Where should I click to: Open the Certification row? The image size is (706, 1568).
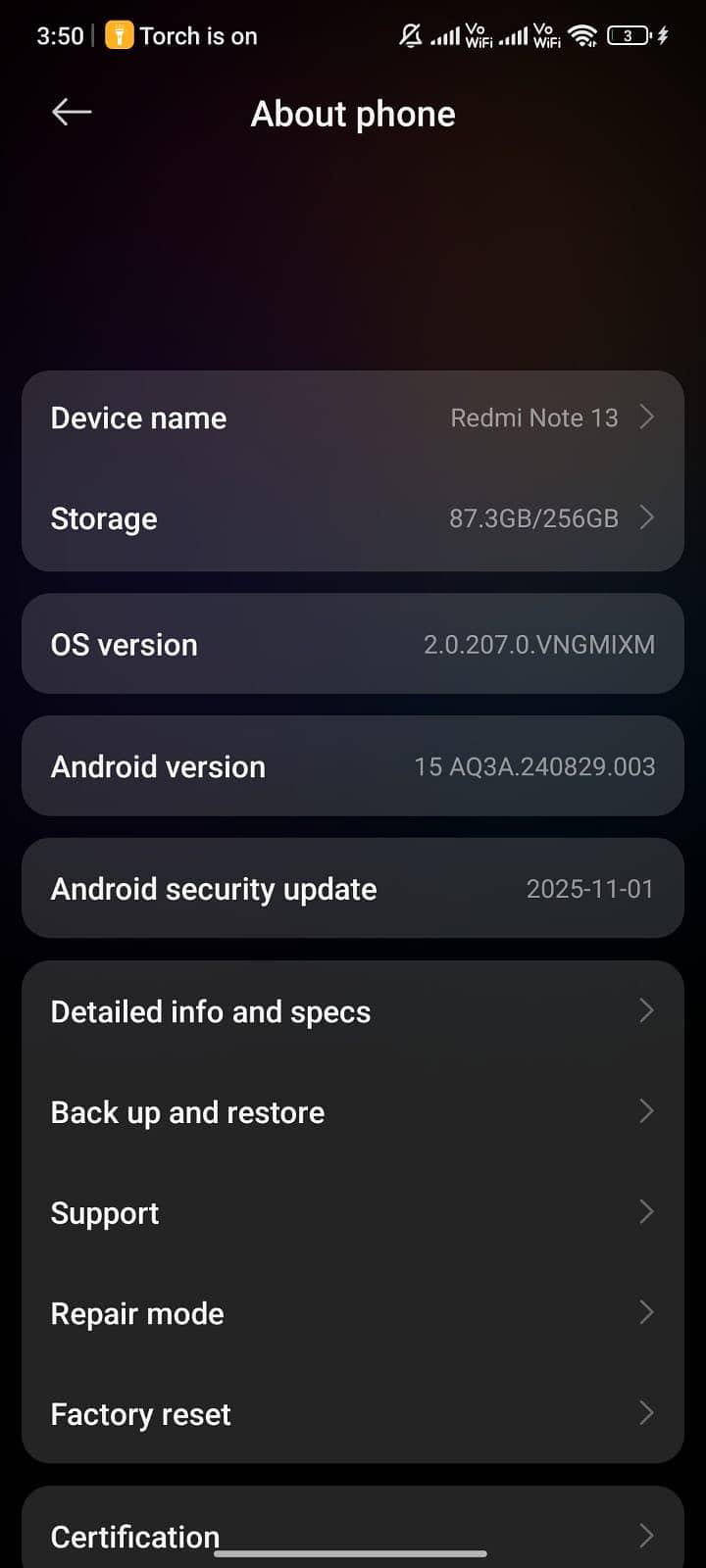point(352,1534)
